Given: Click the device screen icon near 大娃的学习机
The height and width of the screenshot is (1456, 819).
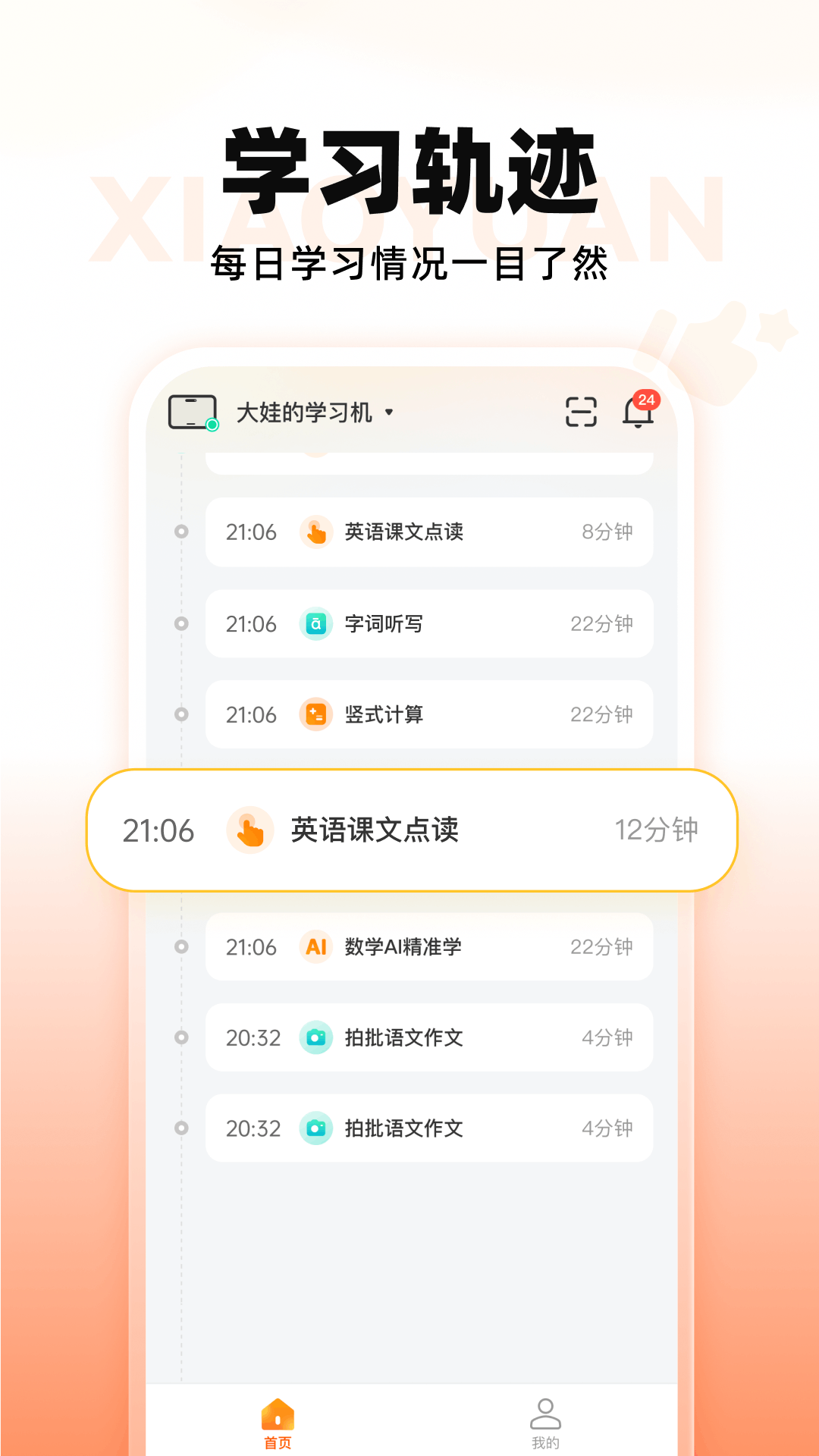Looking at the screenshot, I should (x=190, y=410).
